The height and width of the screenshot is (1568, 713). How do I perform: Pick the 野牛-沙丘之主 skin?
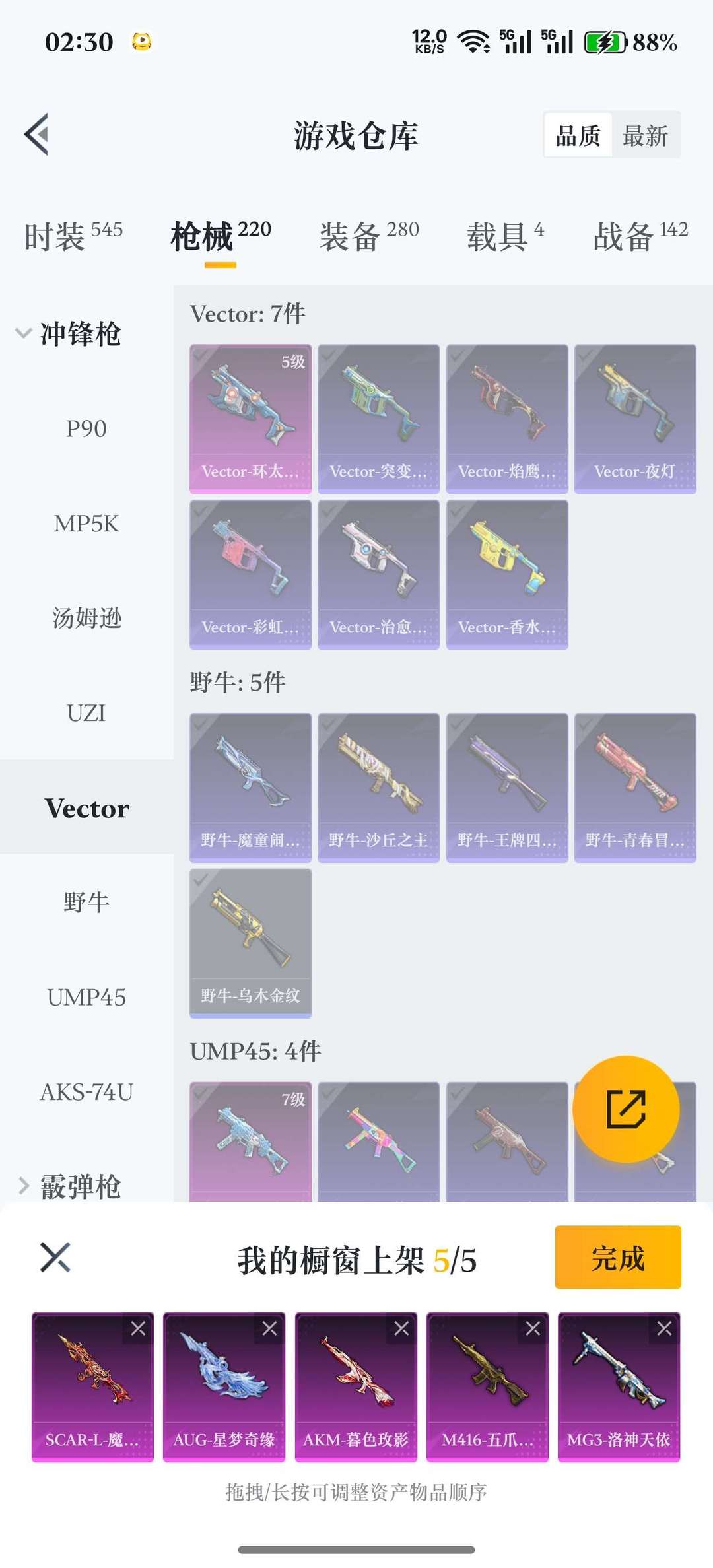click(x=378, y=787)
